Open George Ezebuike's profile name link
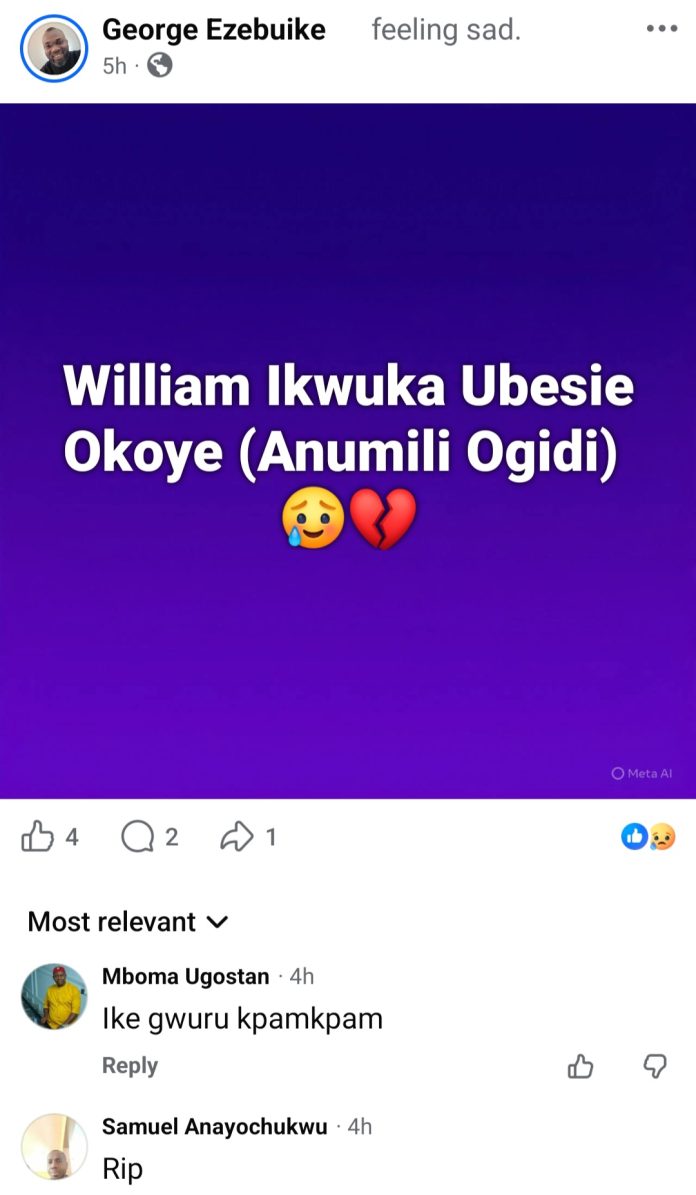The image size is (696, 1195). 214,30
